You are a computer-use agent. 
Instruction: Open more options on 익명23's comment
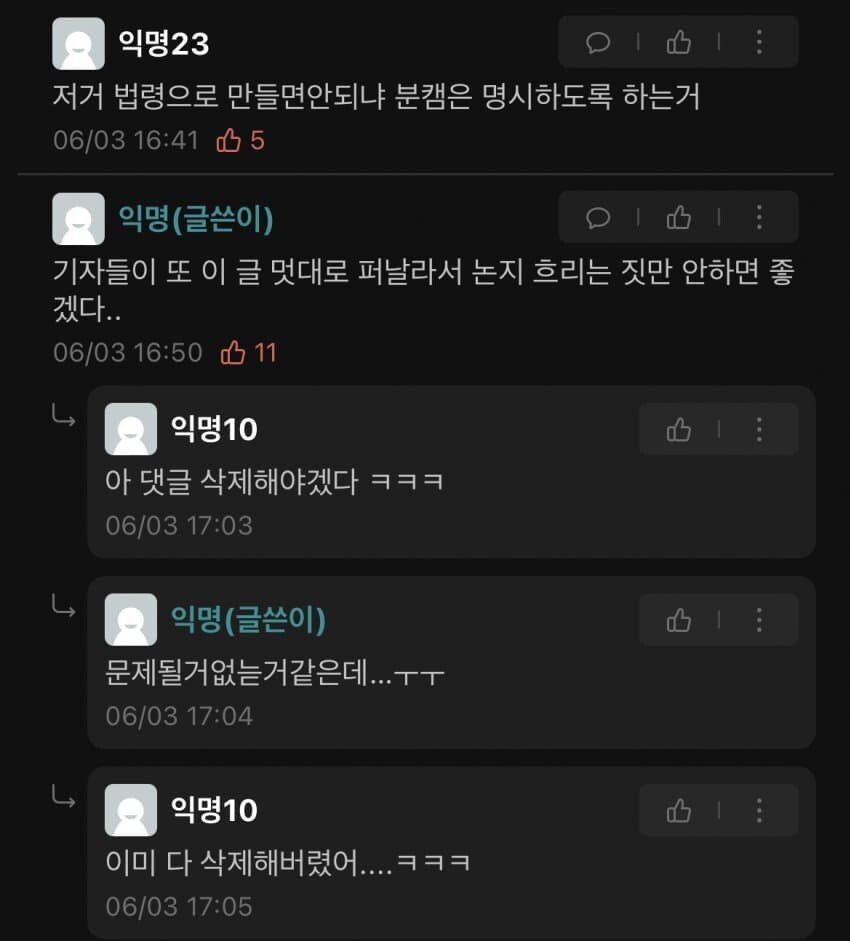[x=759, y=42]
